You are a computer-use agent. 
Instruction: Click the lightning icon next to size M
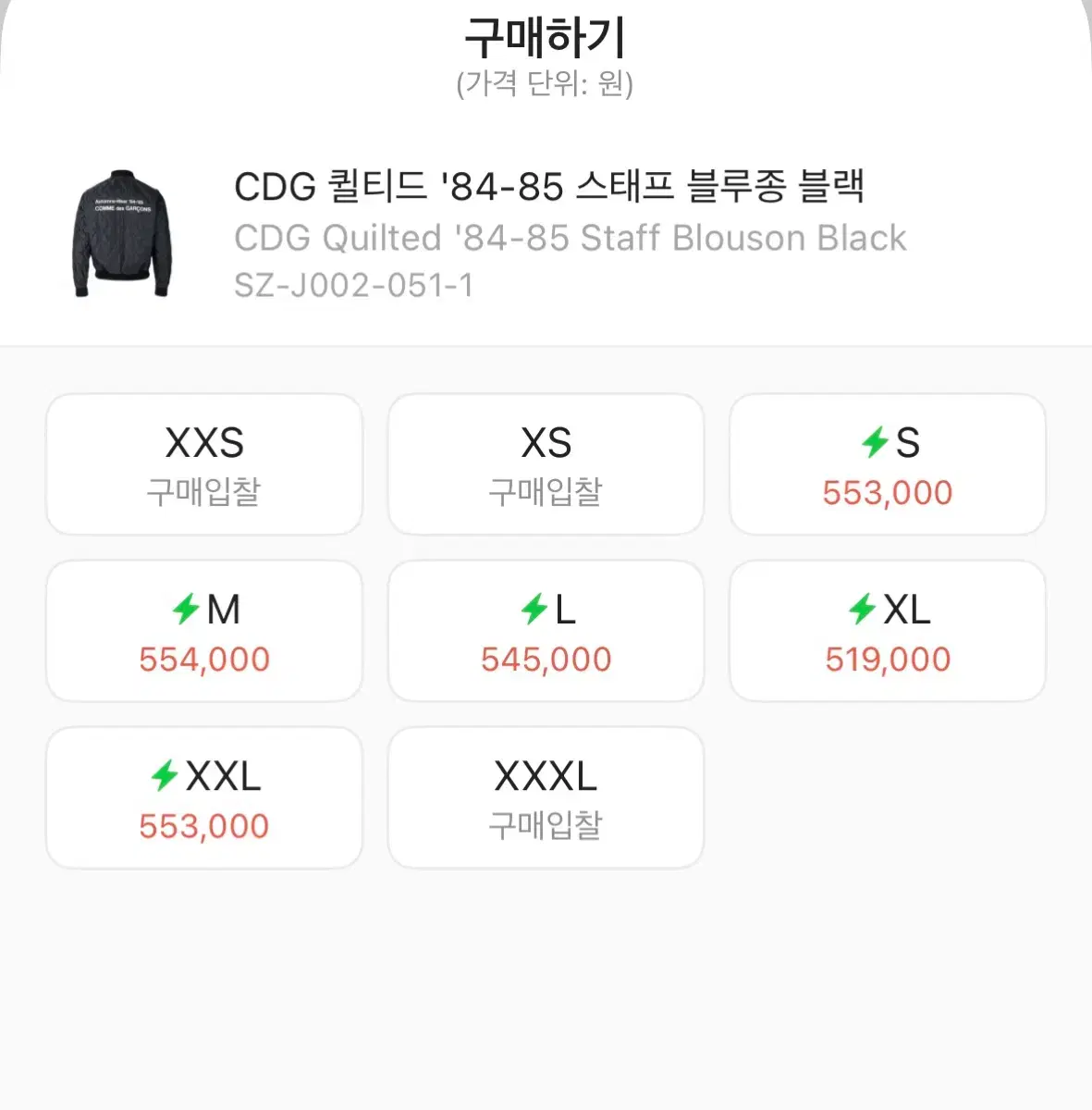tap(190, 610)
